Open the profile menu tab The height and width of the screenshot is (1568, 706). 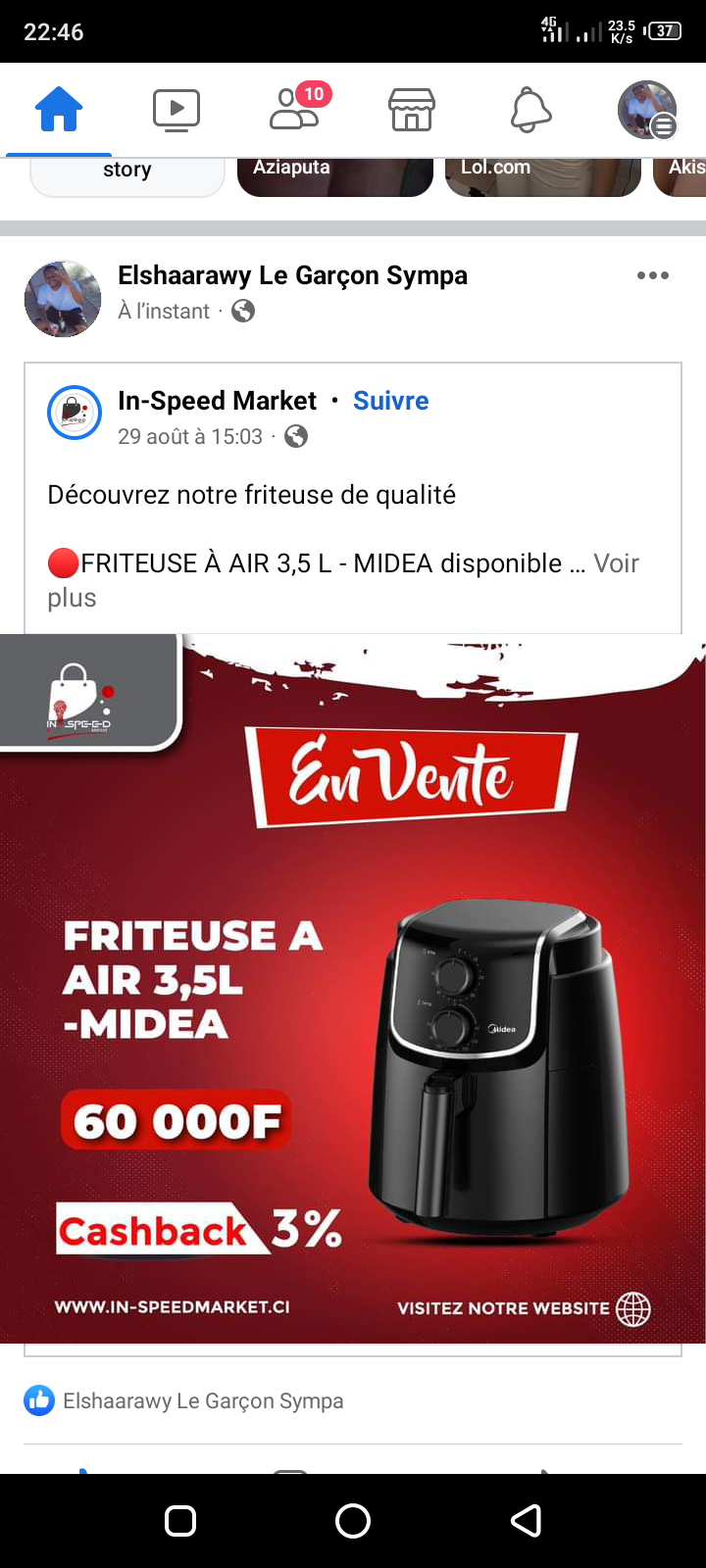647,110
